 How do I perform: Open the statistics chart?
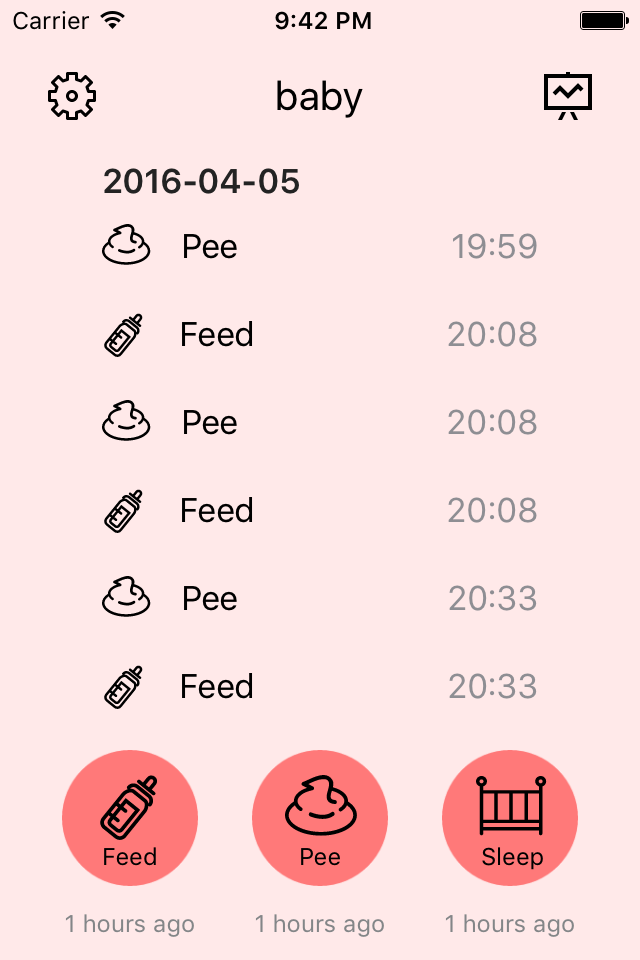point(568,96)
